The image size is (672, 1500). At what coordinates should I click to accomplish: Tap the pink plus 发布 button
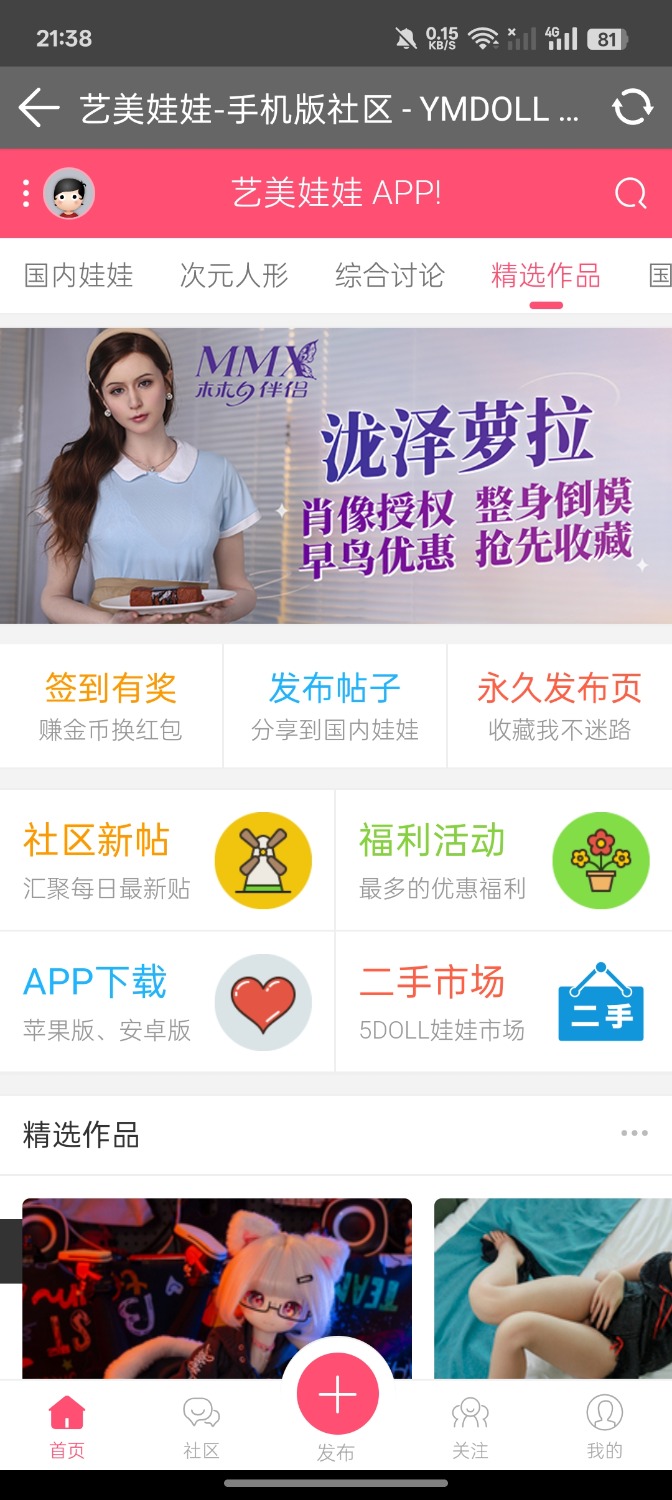pos(337,1396)
